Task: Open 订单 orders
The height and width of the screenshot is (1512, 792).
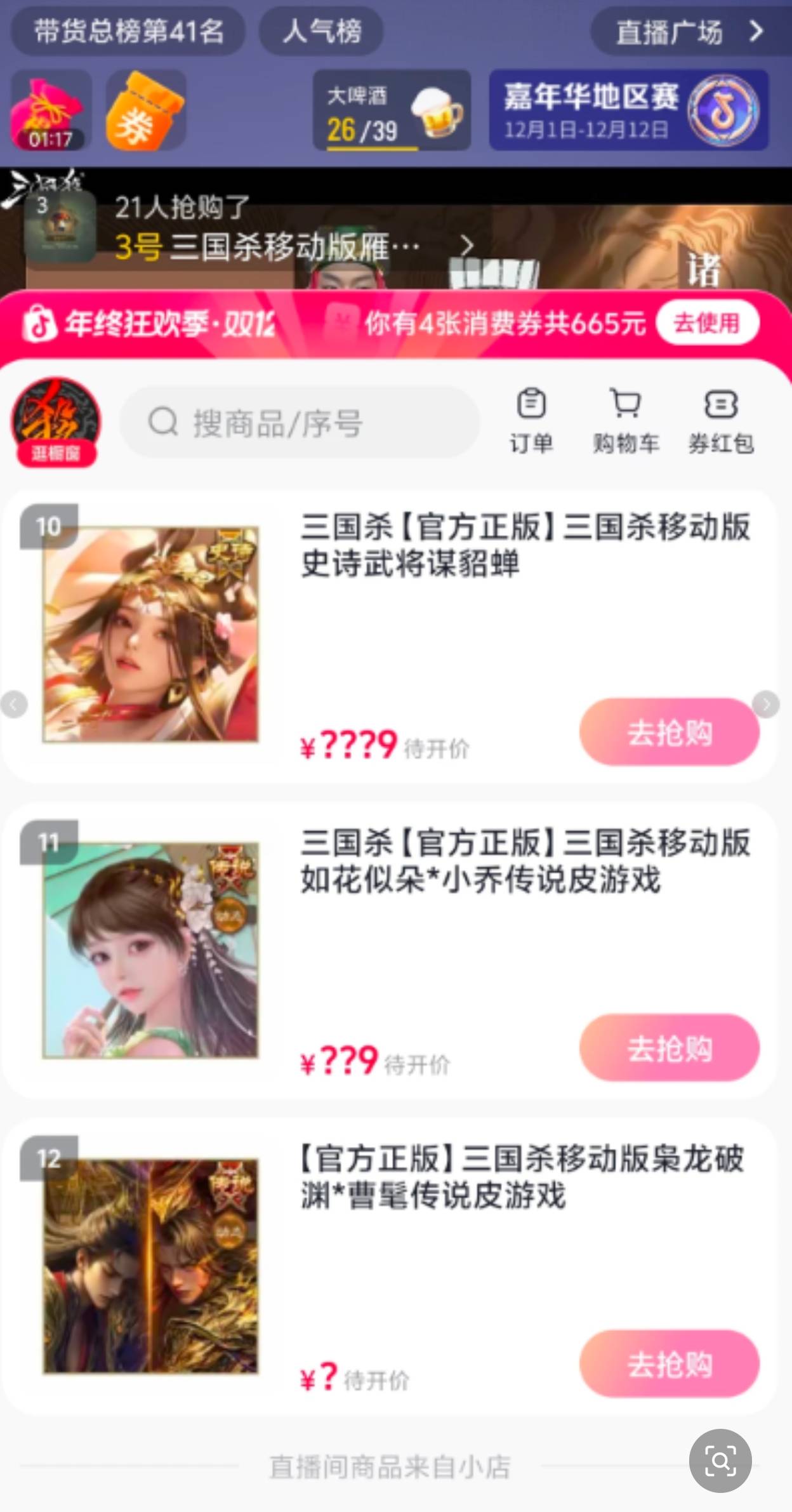Action: click(531, 420)
